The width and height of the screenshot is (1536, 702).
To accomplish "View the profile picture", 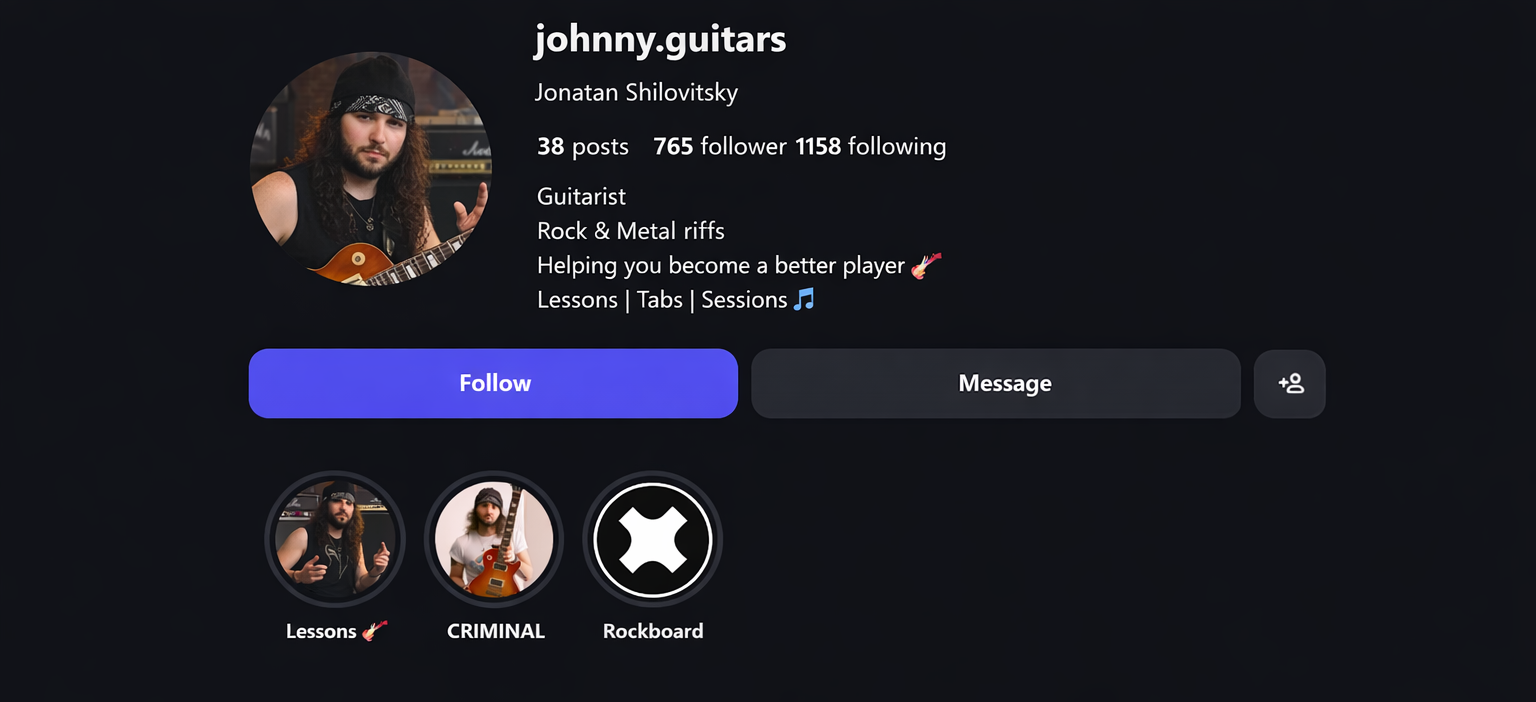I will coord(370,168).
